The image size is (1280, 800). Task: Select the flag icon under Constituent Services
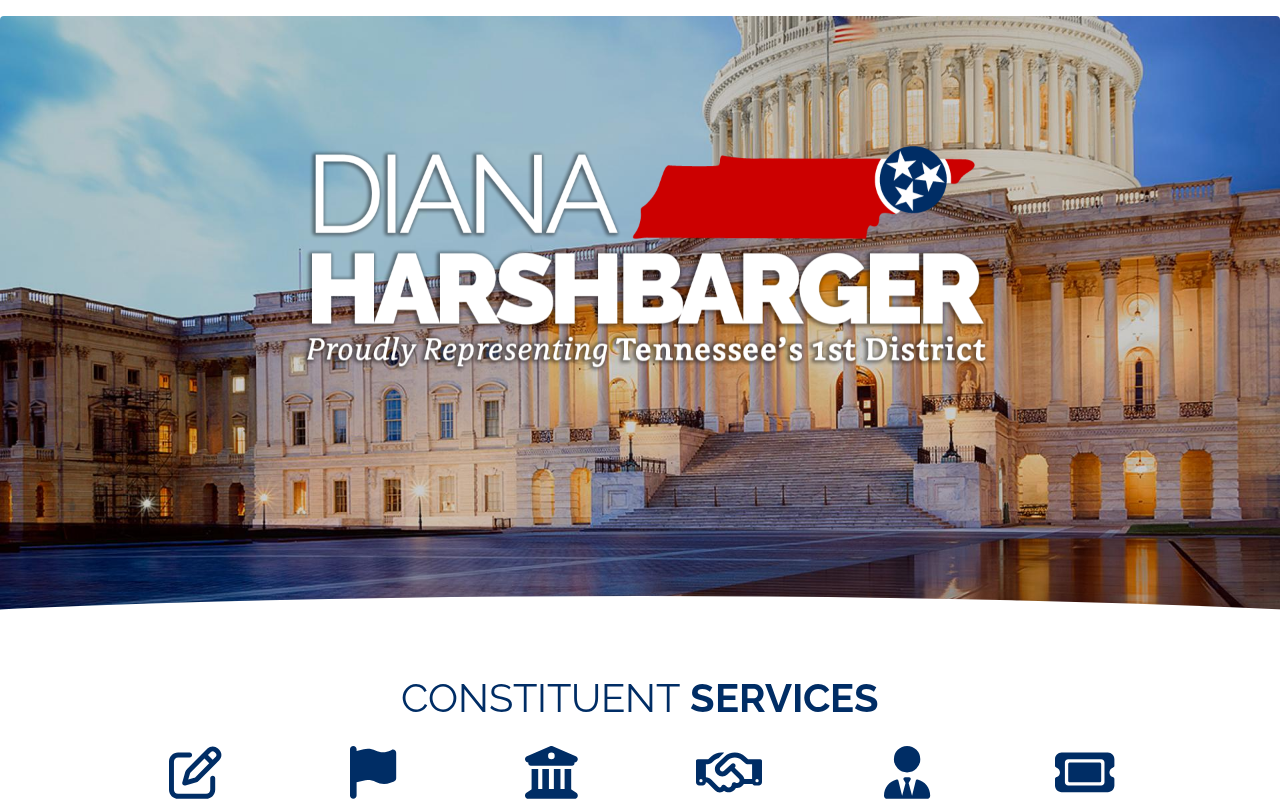point(373,772)
